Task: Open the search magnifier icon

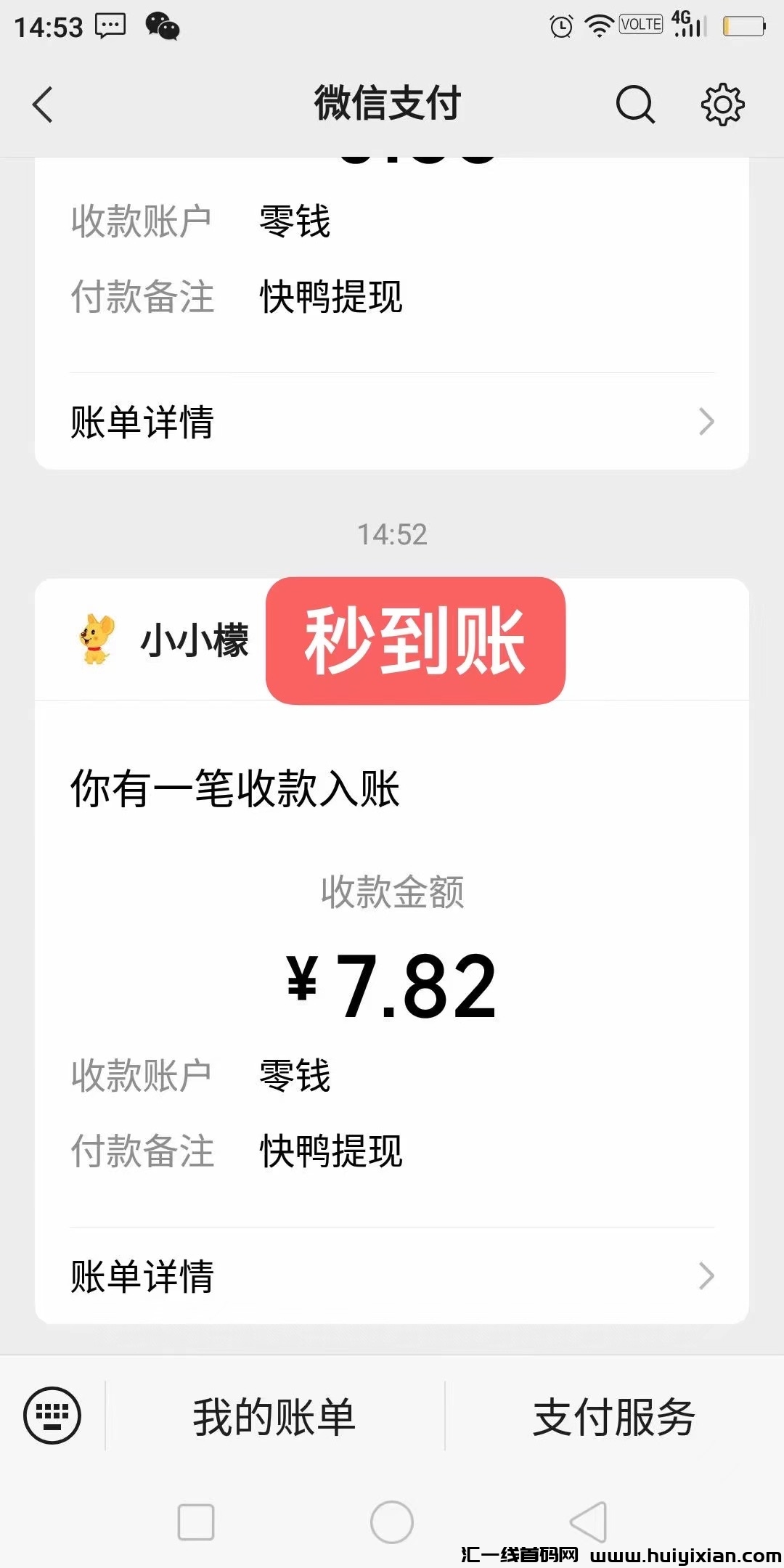Action: click(x=635, y=105)
